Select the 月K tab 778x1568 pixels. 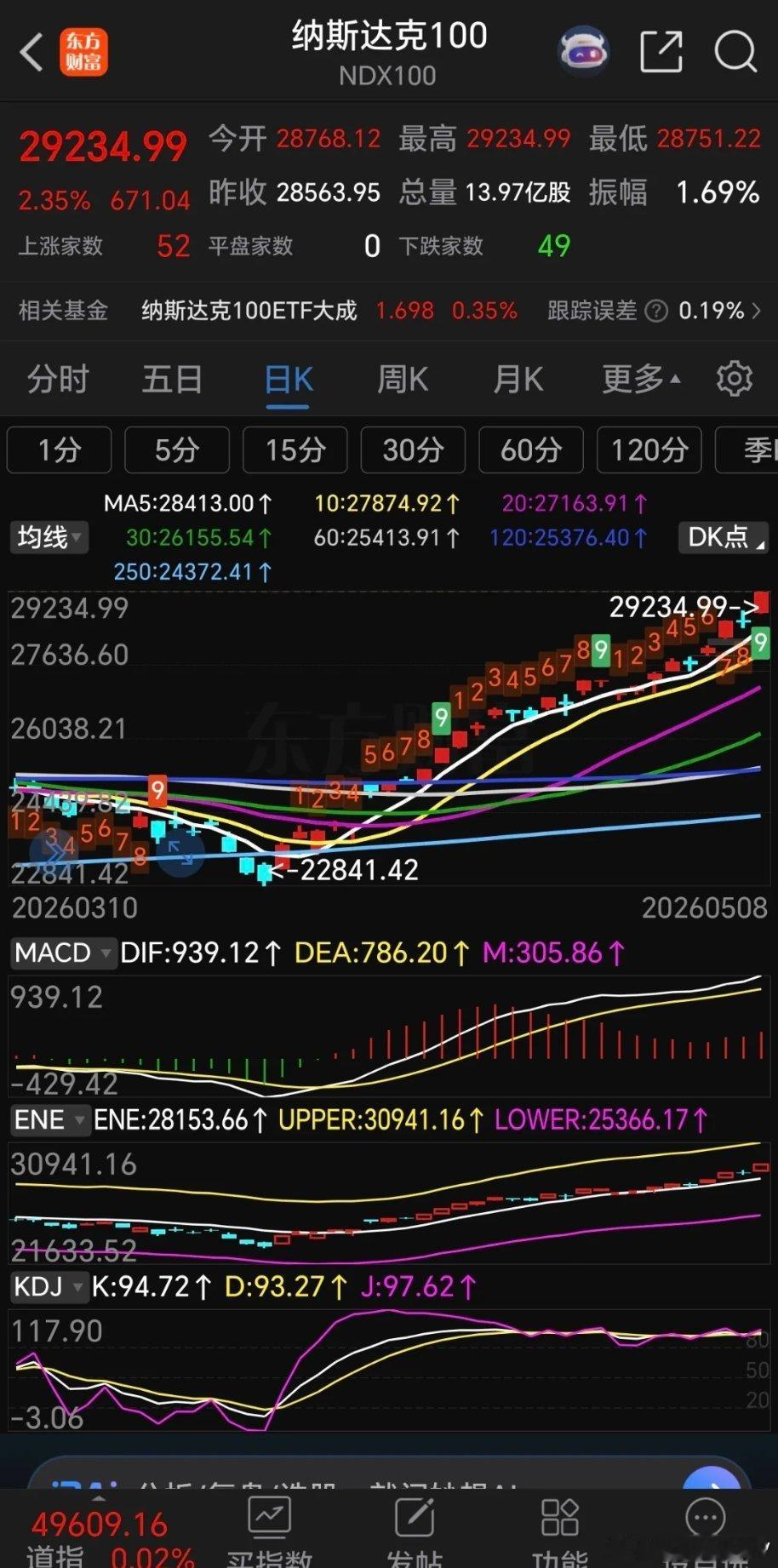click(x=518, y=379)
